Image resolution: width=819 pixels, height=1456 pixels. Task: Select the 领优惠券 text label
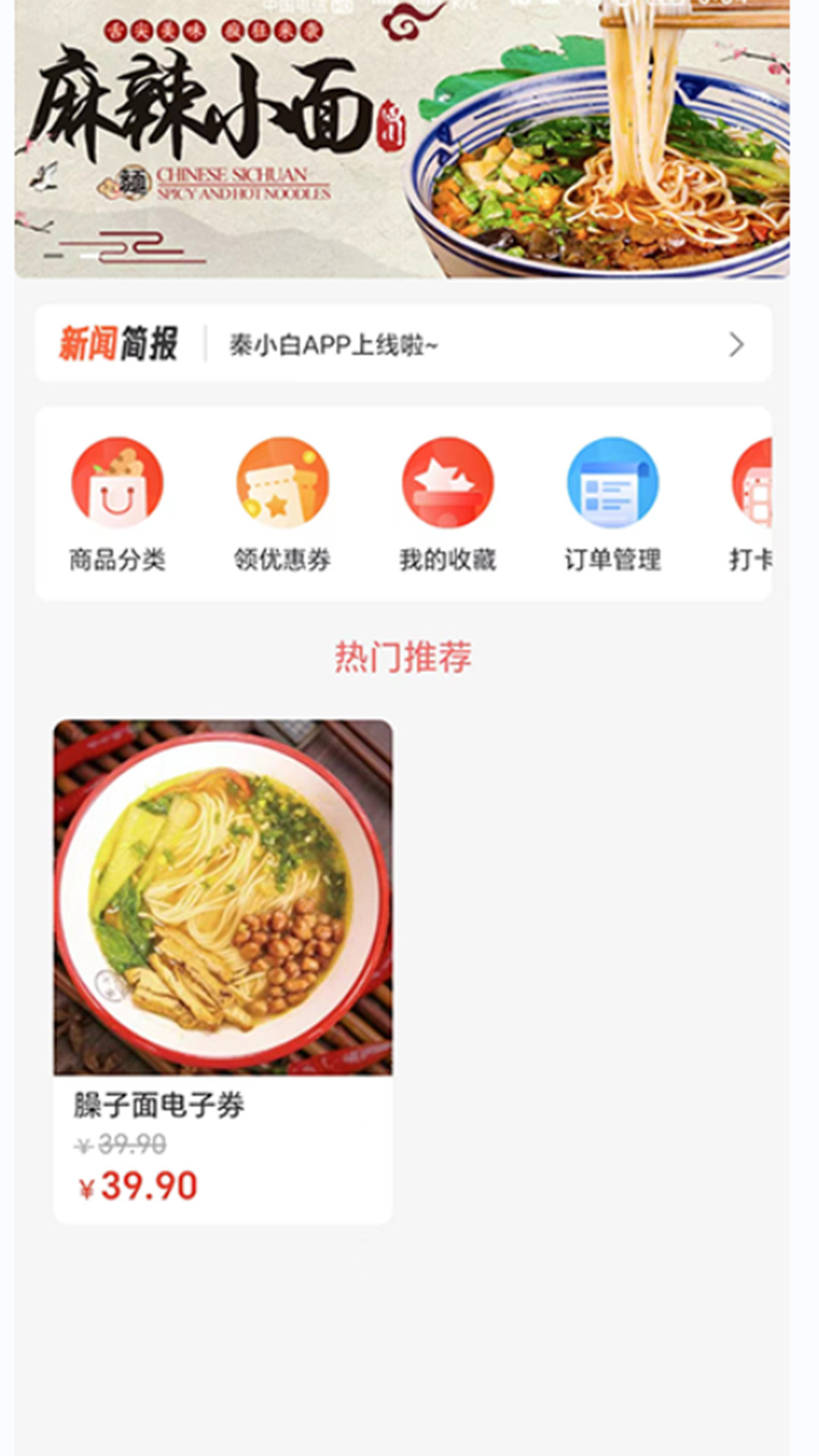click(284, 561)
